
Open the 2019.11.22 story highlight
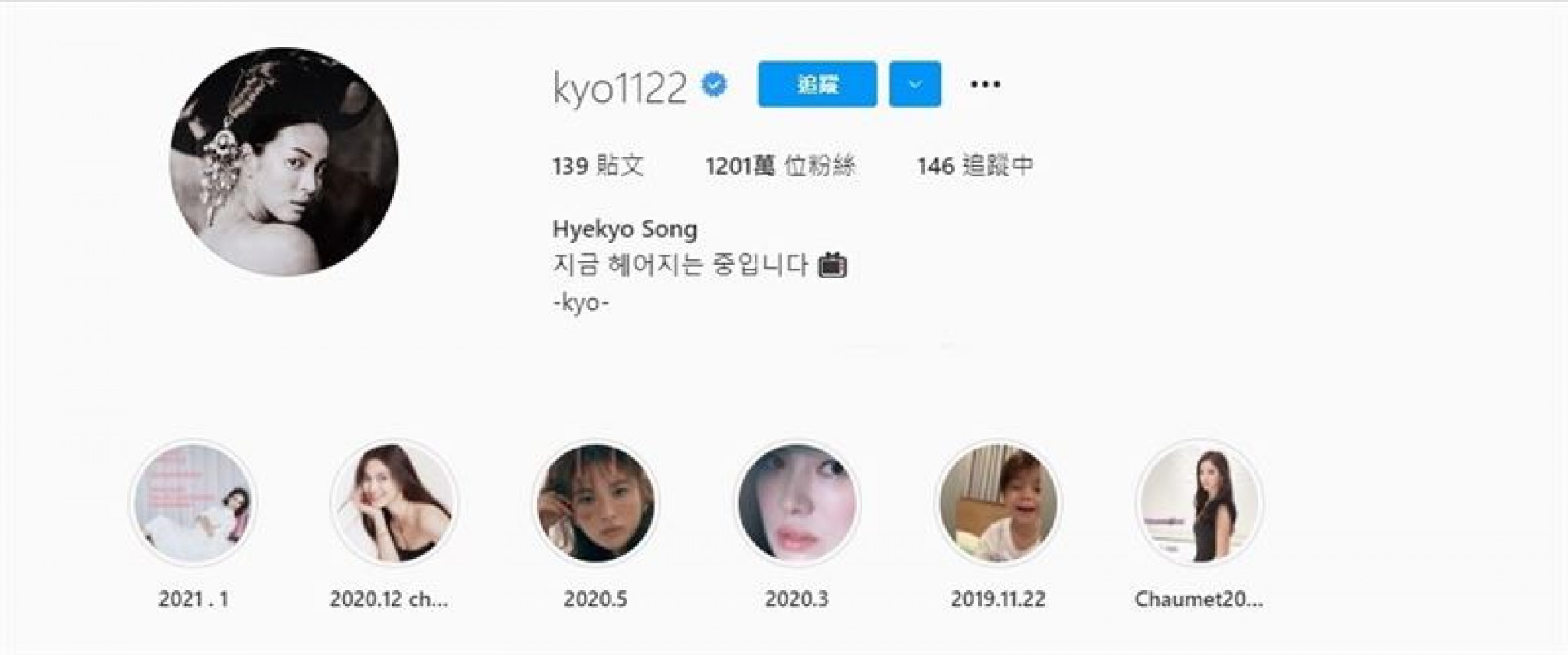point(997,503)
